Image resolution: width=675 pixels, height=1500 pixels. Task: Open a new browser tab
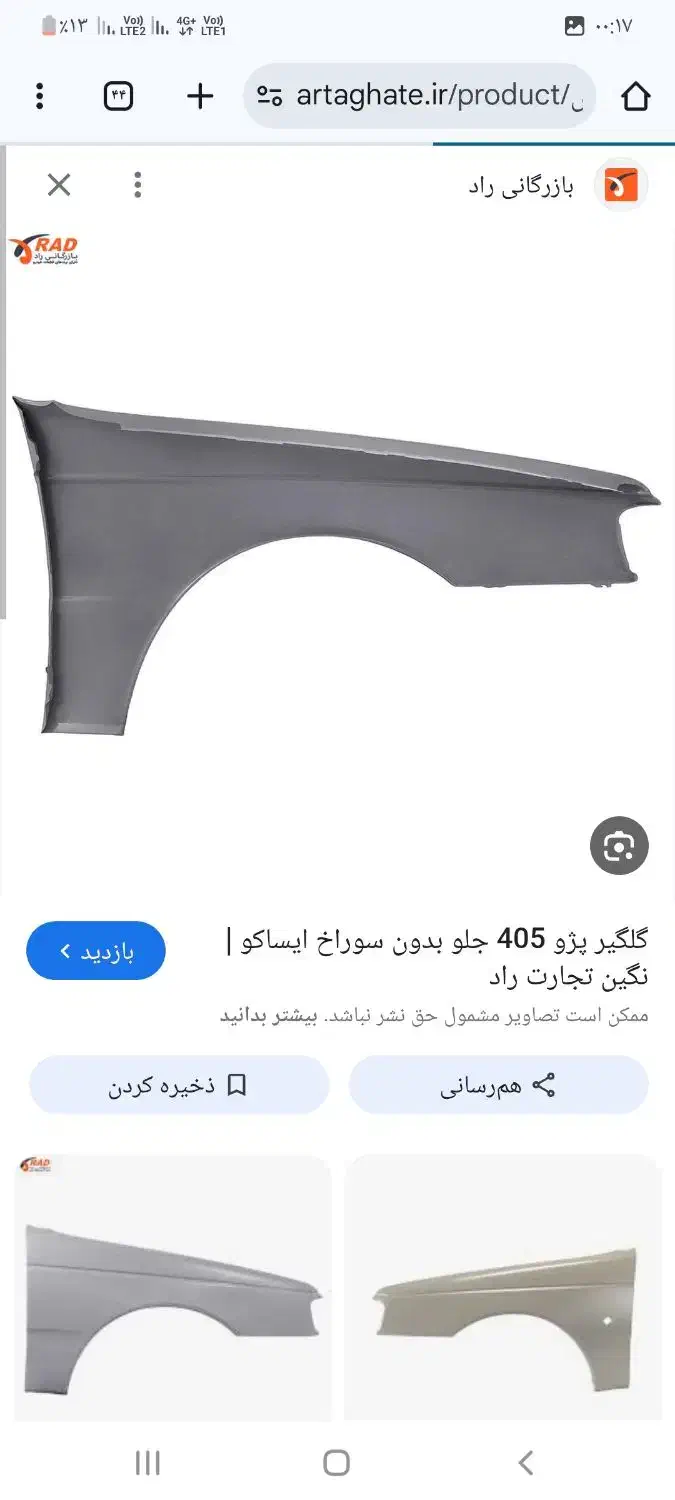coord(200,96)
